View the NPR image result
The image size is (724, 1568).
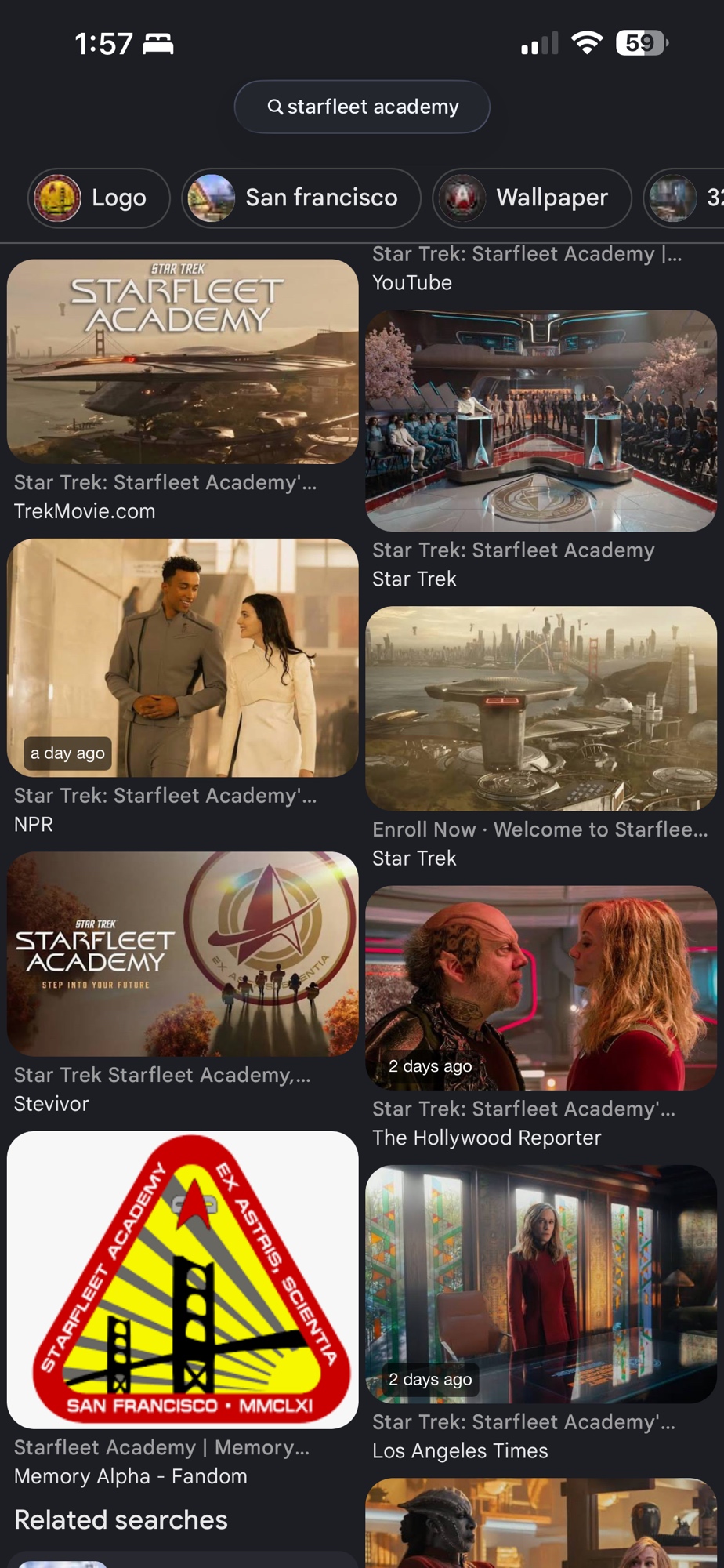pos(183,658)
